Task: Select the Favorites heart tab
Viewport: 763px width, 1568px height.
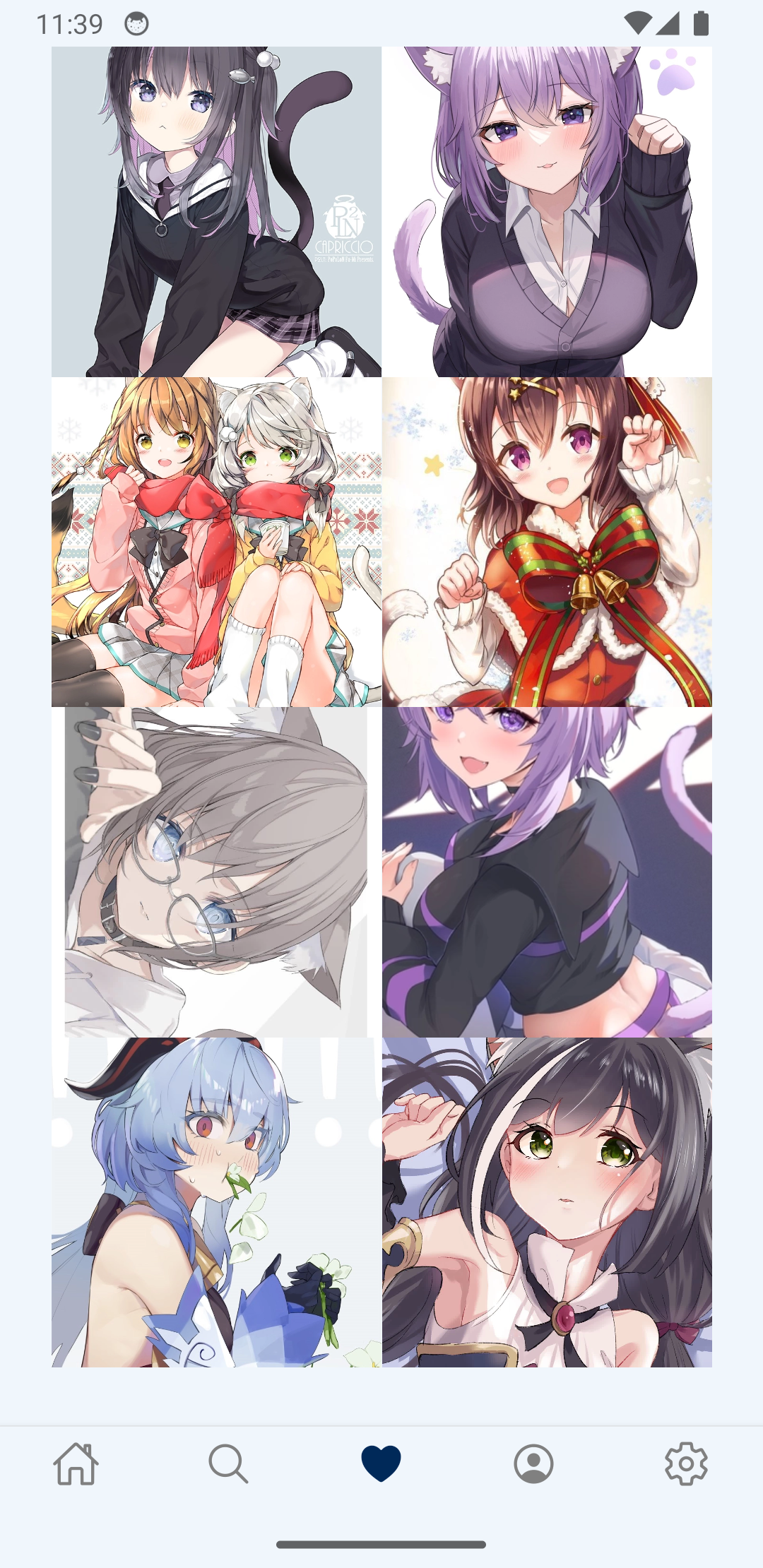Action: [x=381, y=1463]
